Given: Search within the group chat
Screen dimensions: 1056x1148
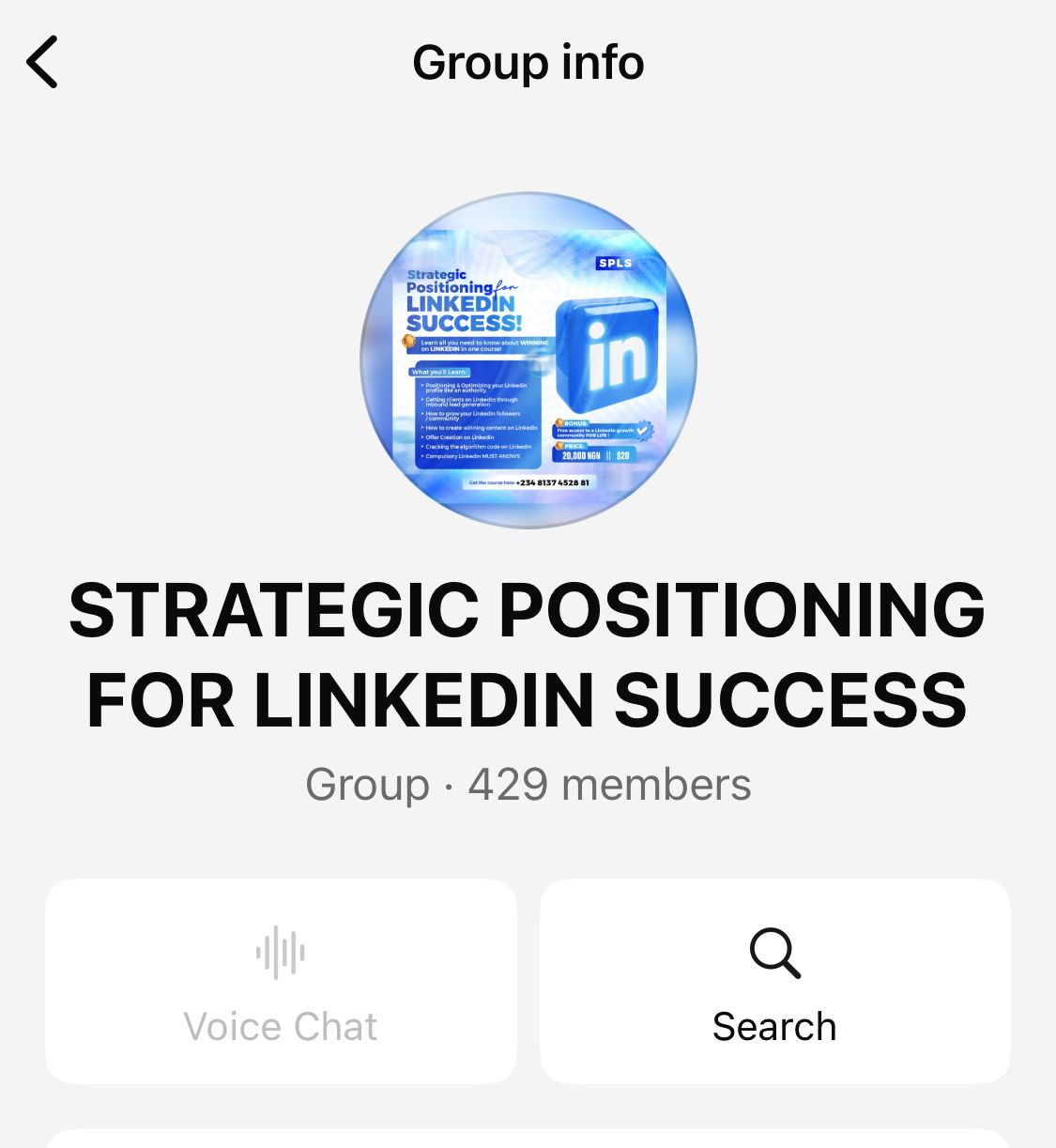Looking at the screenshot, I should (774, 981).
